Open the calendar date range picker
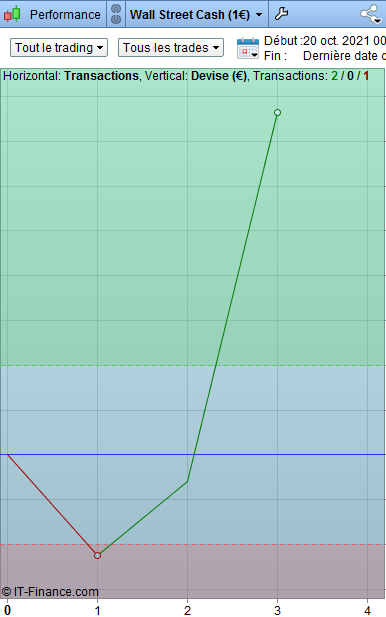Image resolution: width=386 pixels, height=617 pixels. point(248,48)
